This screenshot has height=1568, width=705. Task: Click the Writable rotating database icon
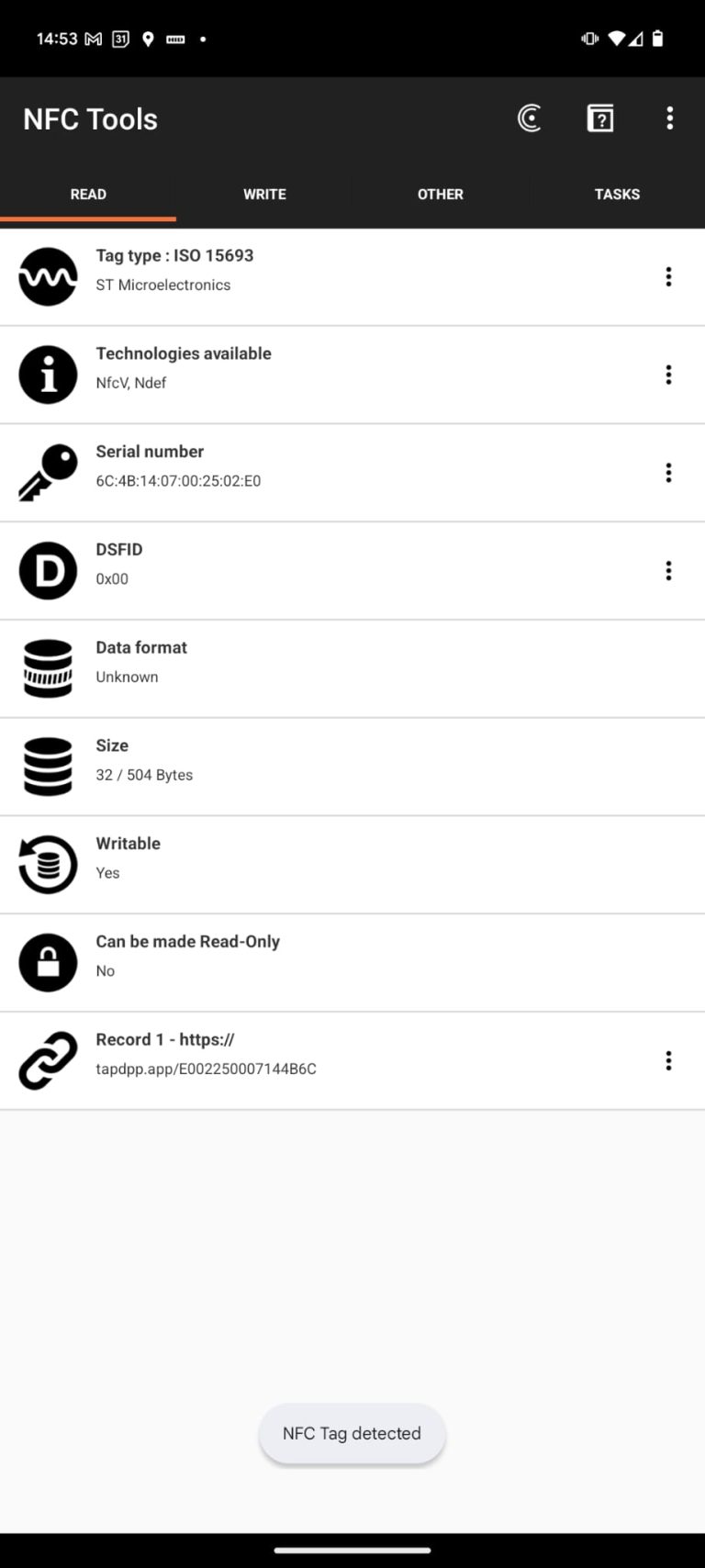48,864
